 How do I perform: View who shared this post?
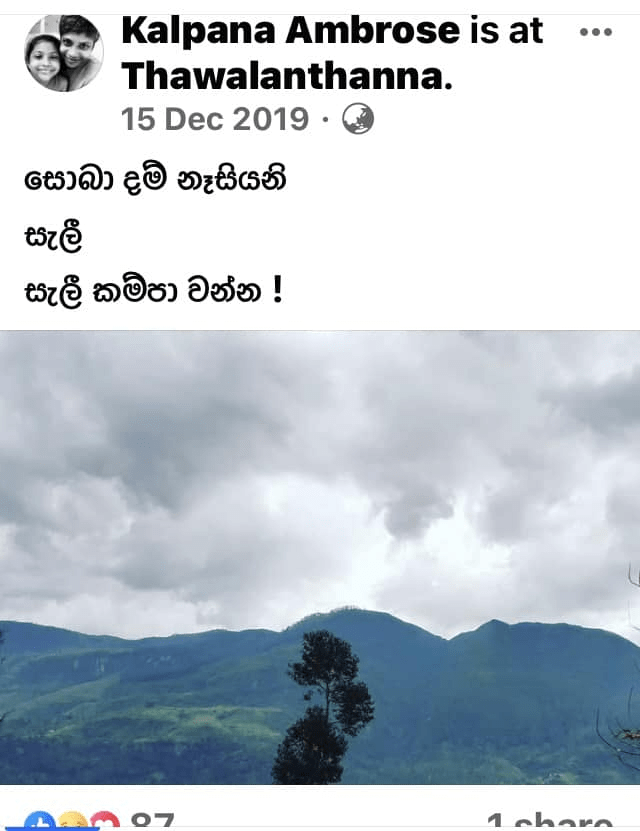[548, 822]
